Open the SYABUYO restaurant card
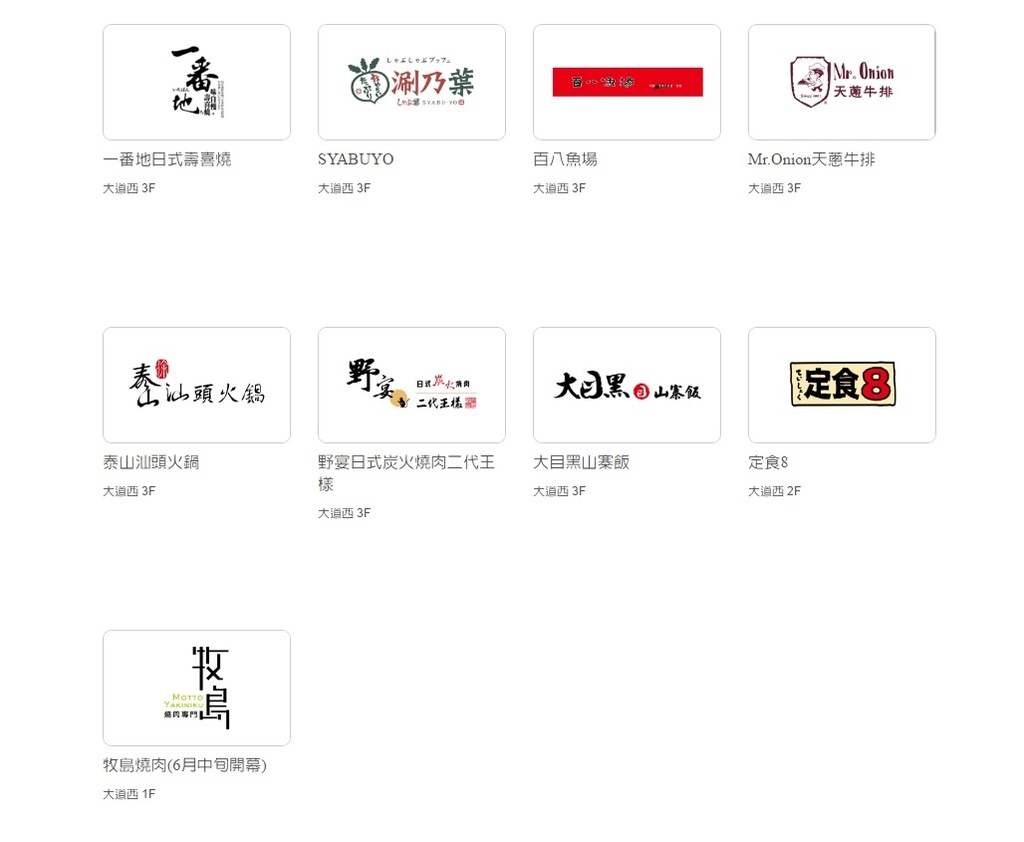Image resolution: width=1024 pixels, height=842 pixels. pyautogui.click(x=411, y=83)
